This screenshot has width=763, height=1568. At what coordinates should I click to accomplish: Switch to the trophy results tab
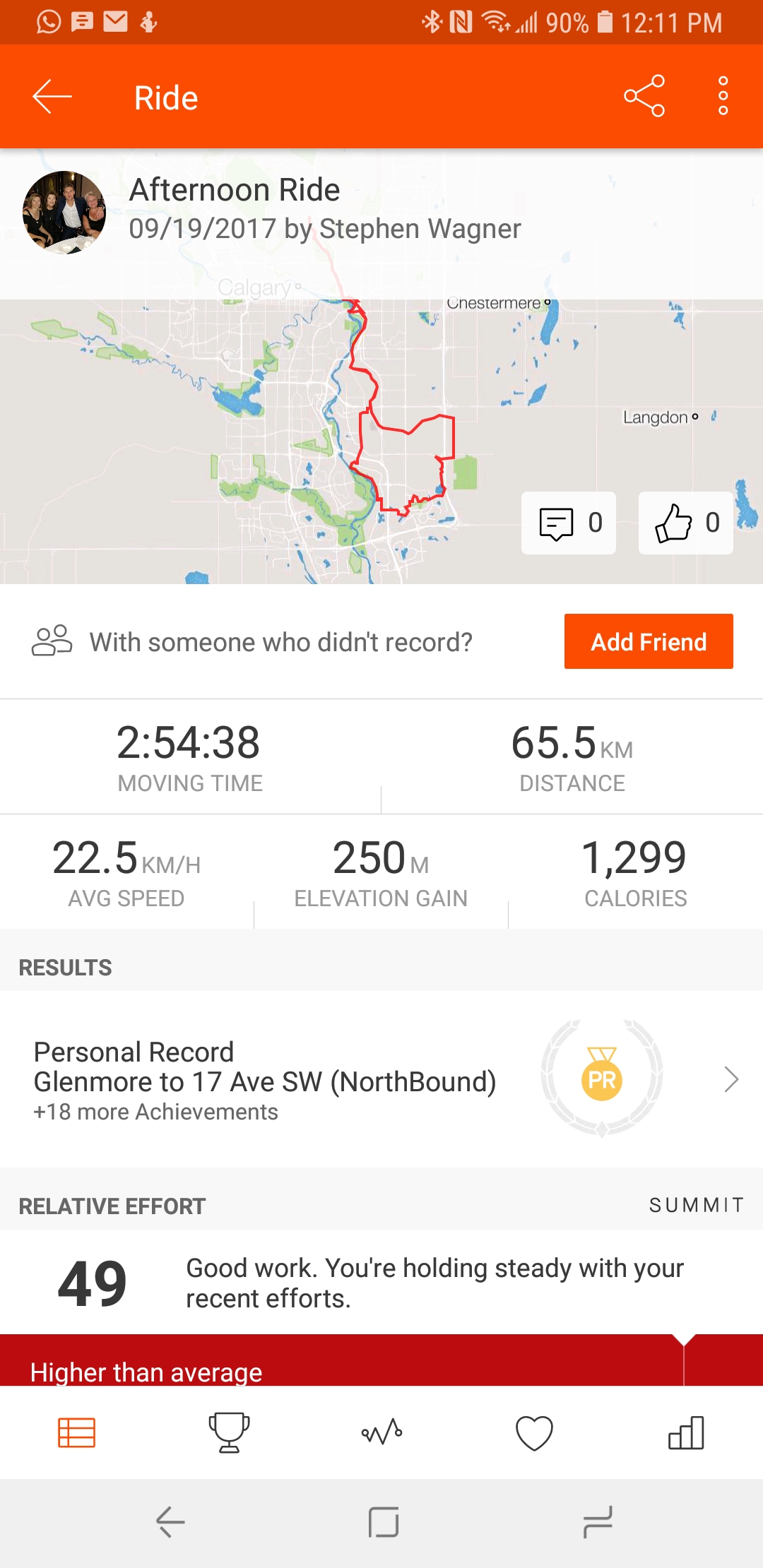(x=229, y=1432)
